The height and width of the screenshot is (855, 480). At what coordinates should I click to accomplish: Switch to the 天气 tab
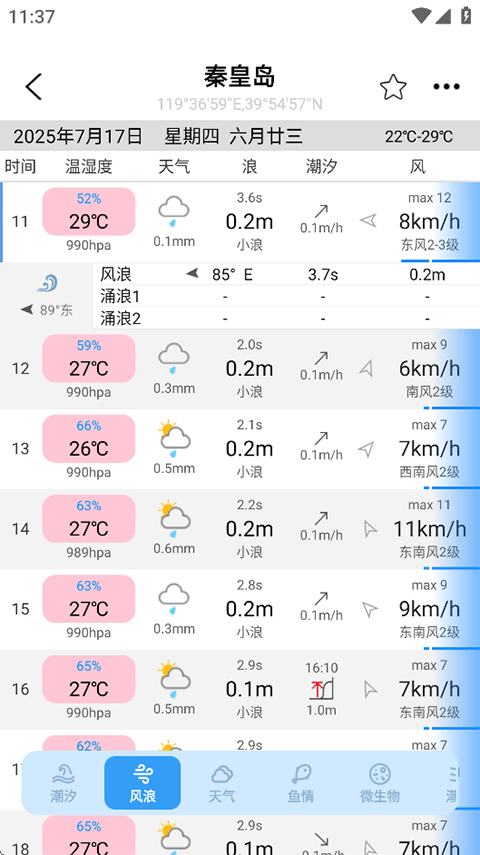221,783
